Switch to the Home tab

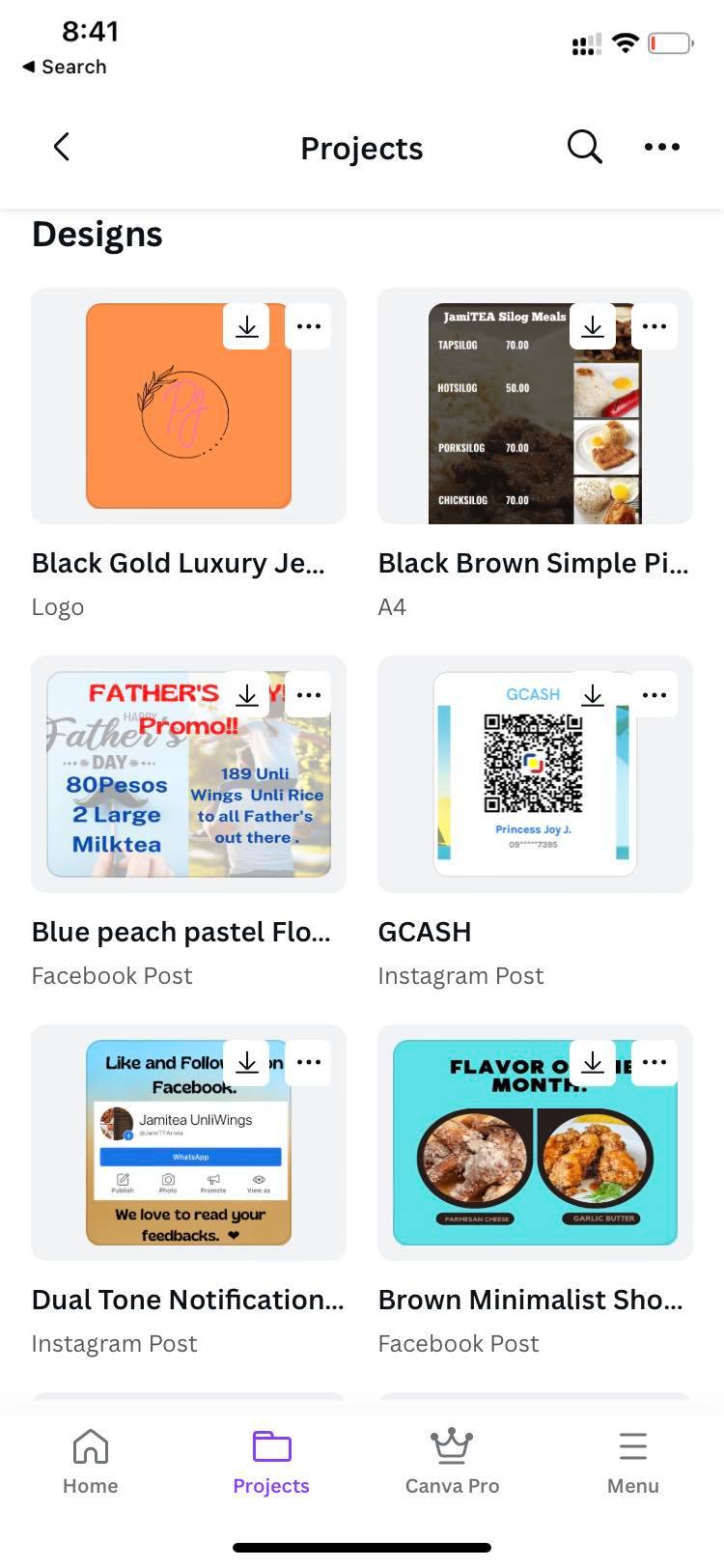[x=91, y=1462]
